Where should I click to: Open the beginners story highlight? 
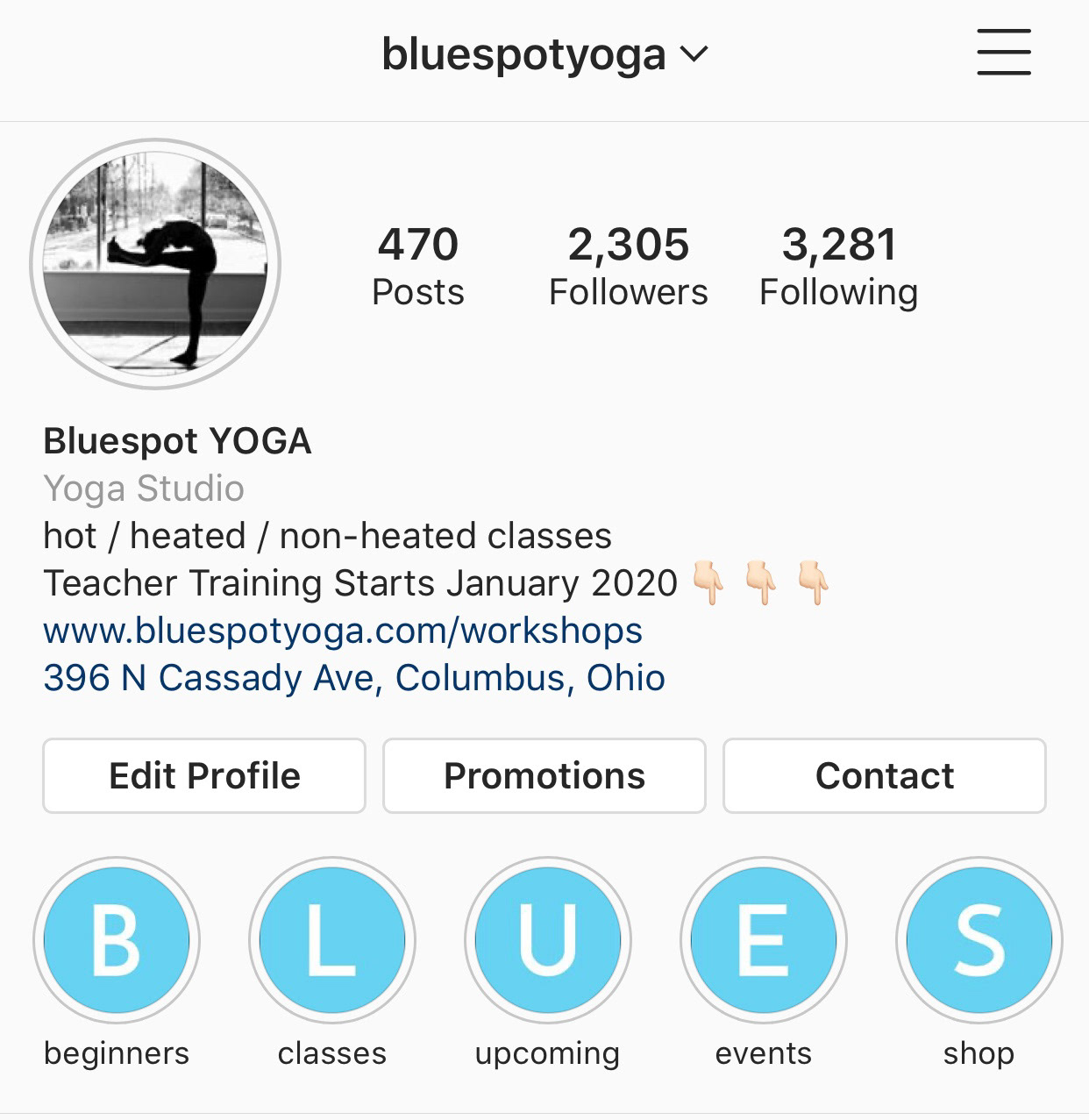[117, 940]
